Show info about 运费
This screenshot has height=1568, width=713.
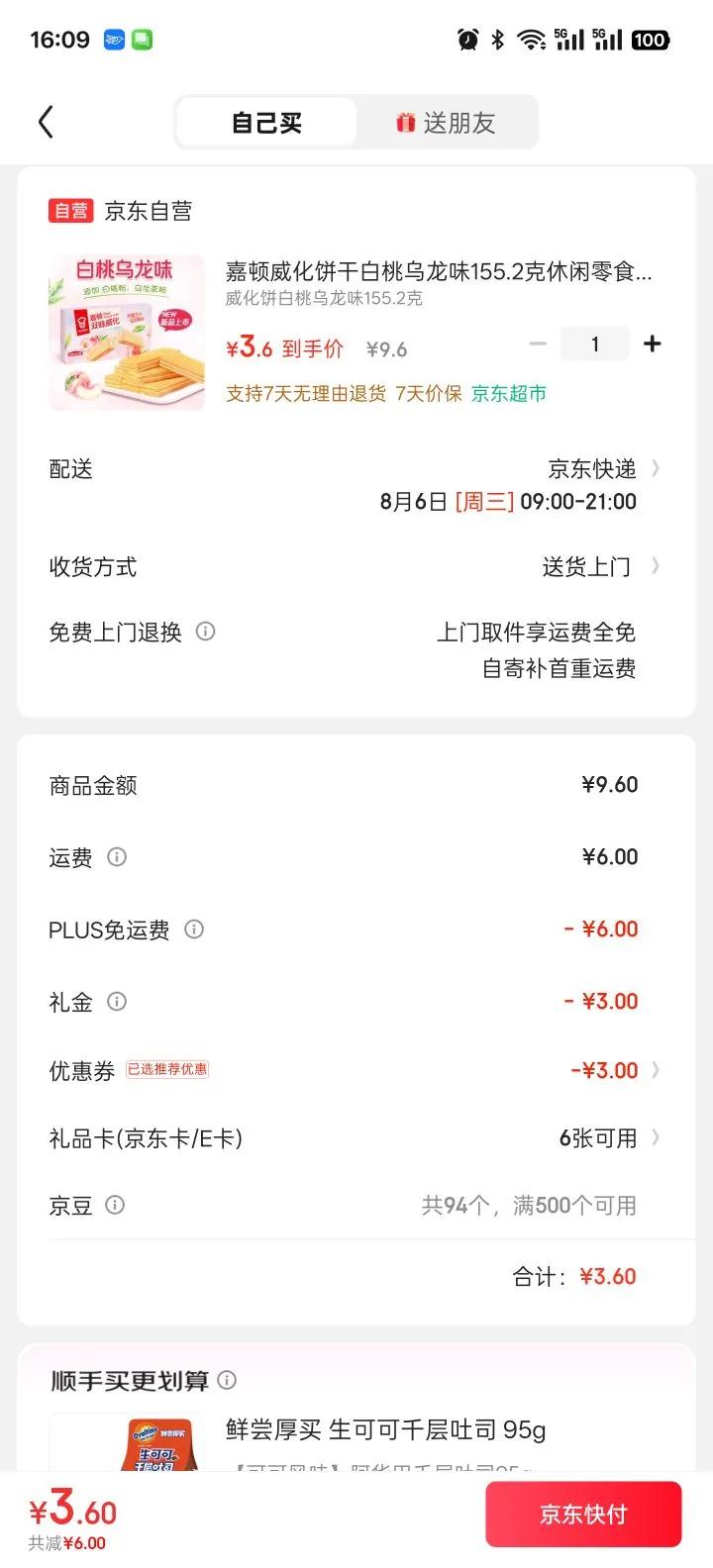117,857
